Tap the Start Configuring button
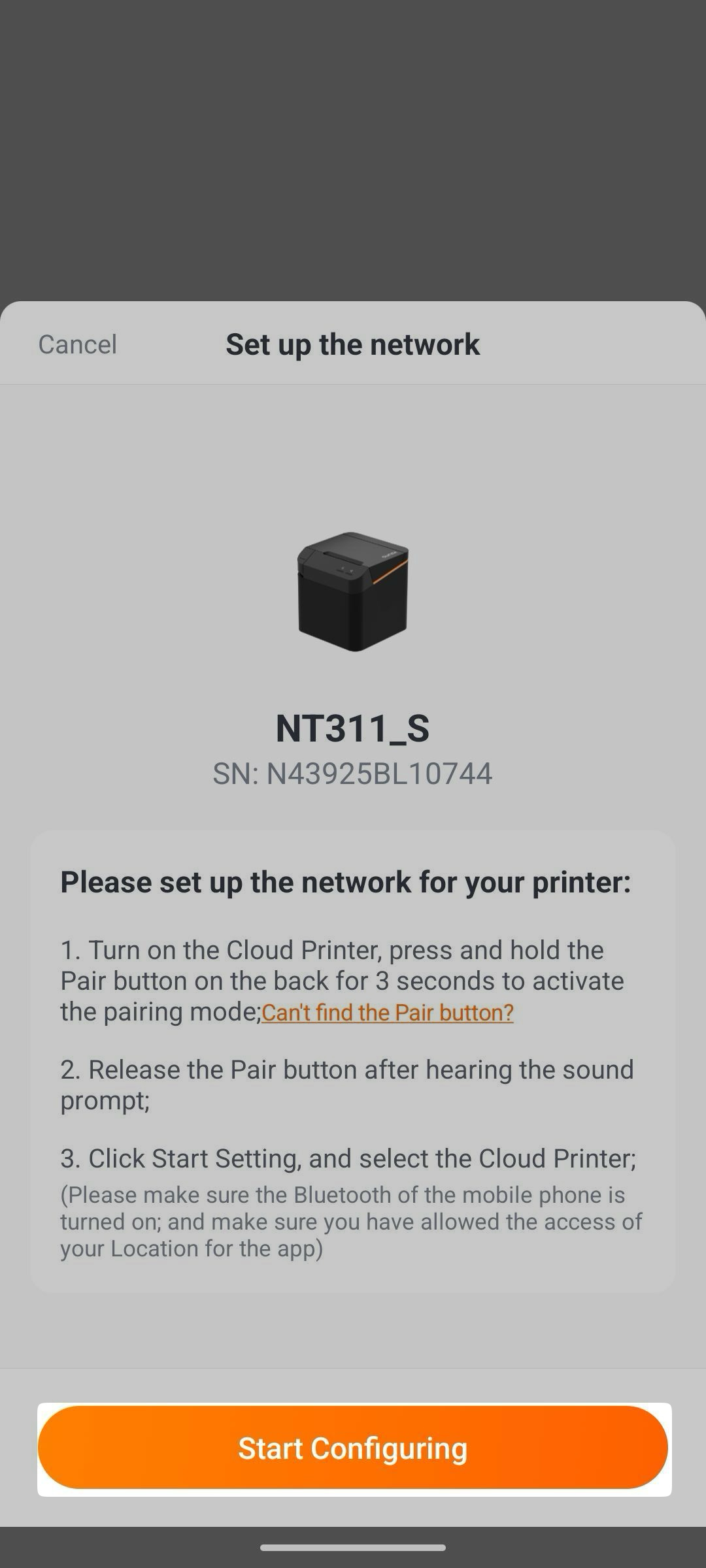Screen dimensions: 706x1568 (353, 1448)
